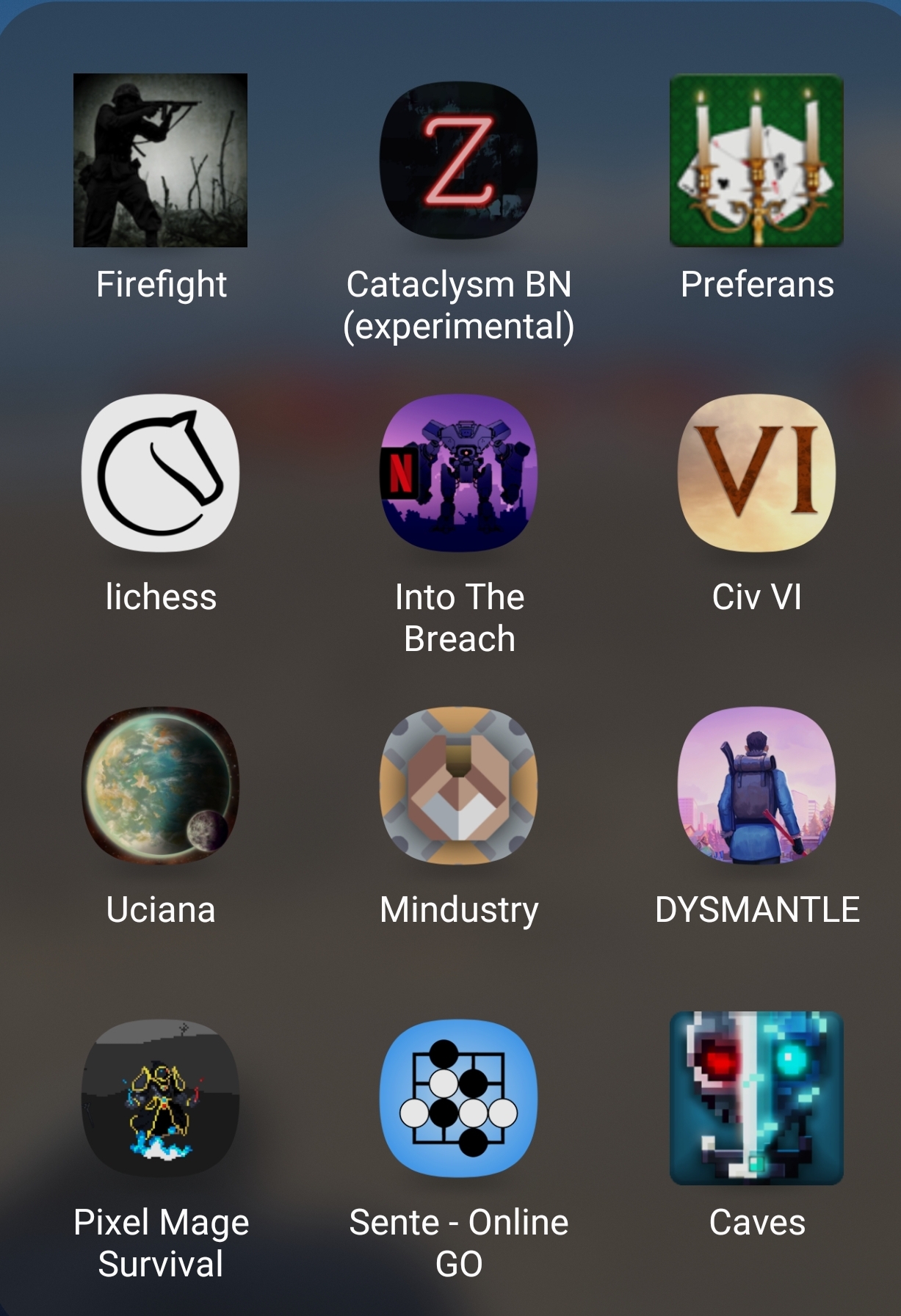This screenshot has width=901, height=1316.
Task: Launch Civ VI
Action: pyautogui.click(x=756, y=473)
